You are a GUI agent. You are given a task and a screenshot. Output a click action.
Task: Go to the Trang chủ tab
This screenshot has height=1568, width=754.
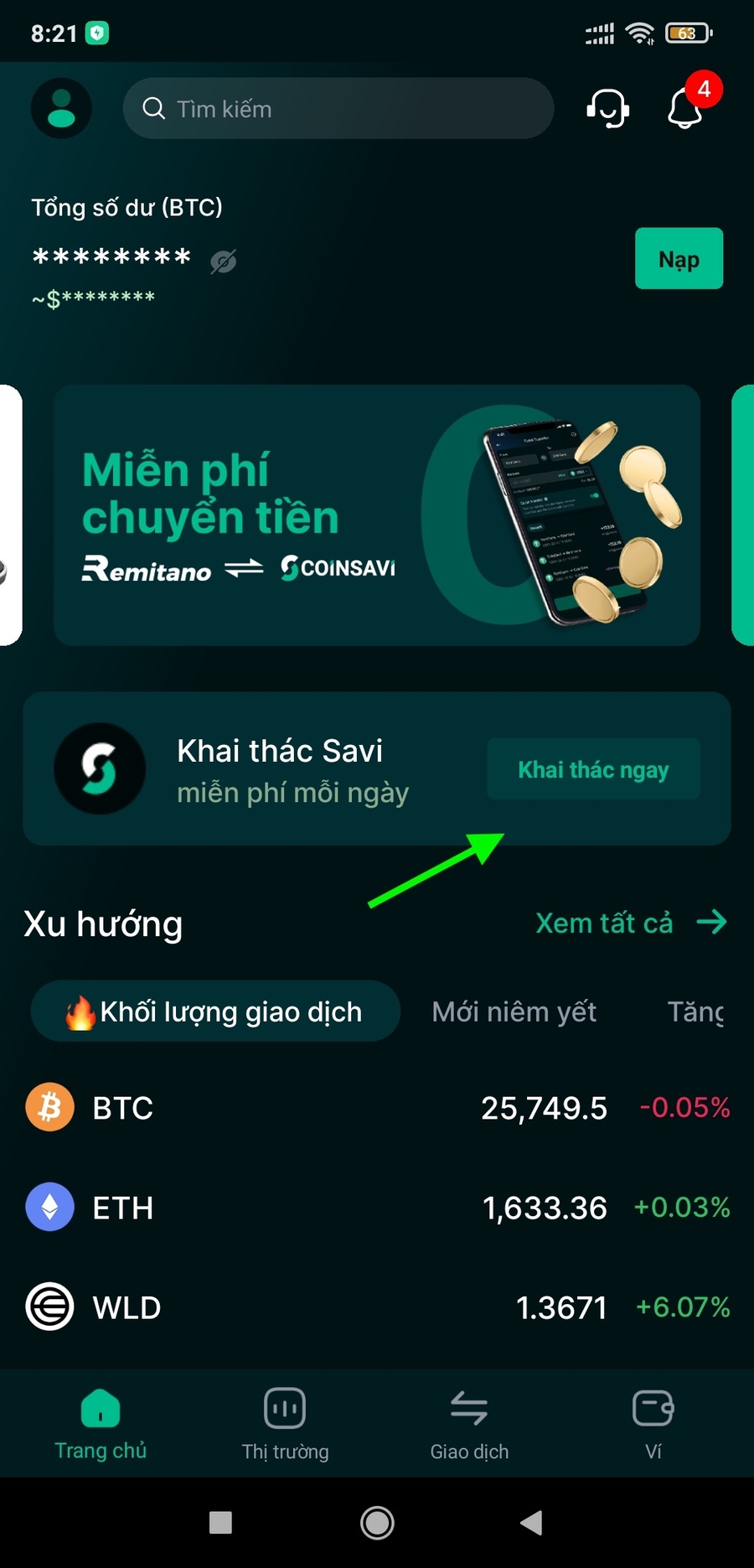pos(101,1423)
